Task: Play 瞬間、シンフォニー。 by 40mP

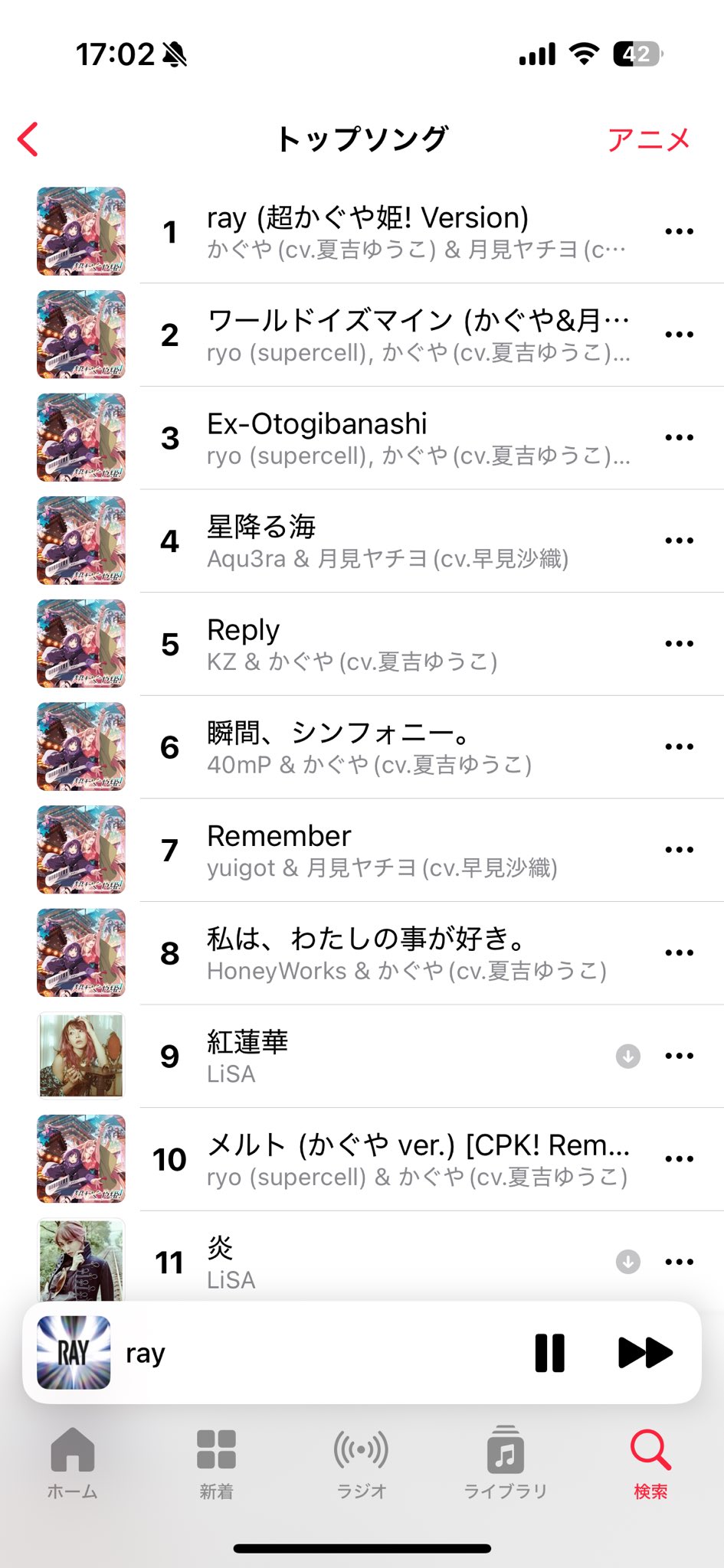Action: pyautogui.click(x=369, y=746)
